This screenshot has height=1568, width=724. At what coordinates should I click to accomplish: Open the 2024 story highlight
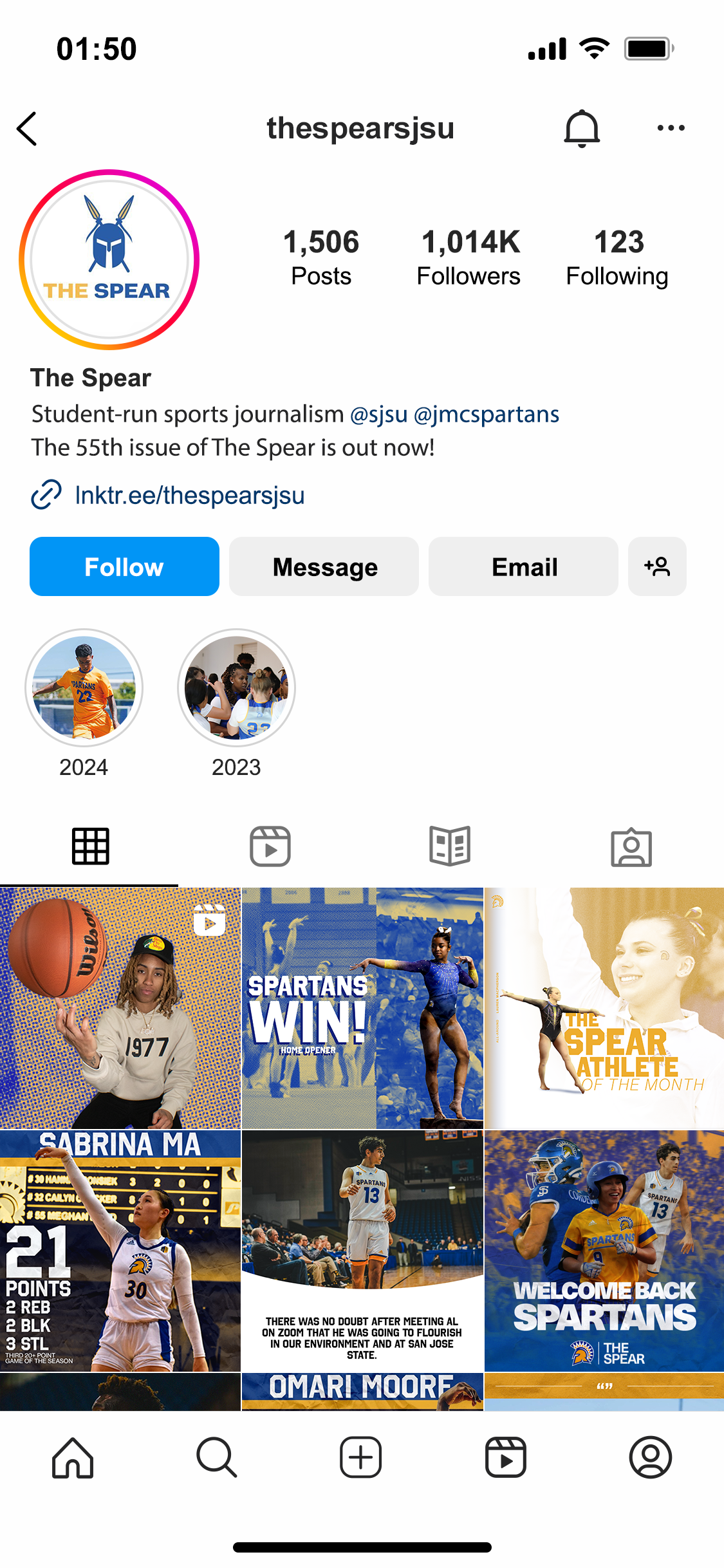pos(84,687)
